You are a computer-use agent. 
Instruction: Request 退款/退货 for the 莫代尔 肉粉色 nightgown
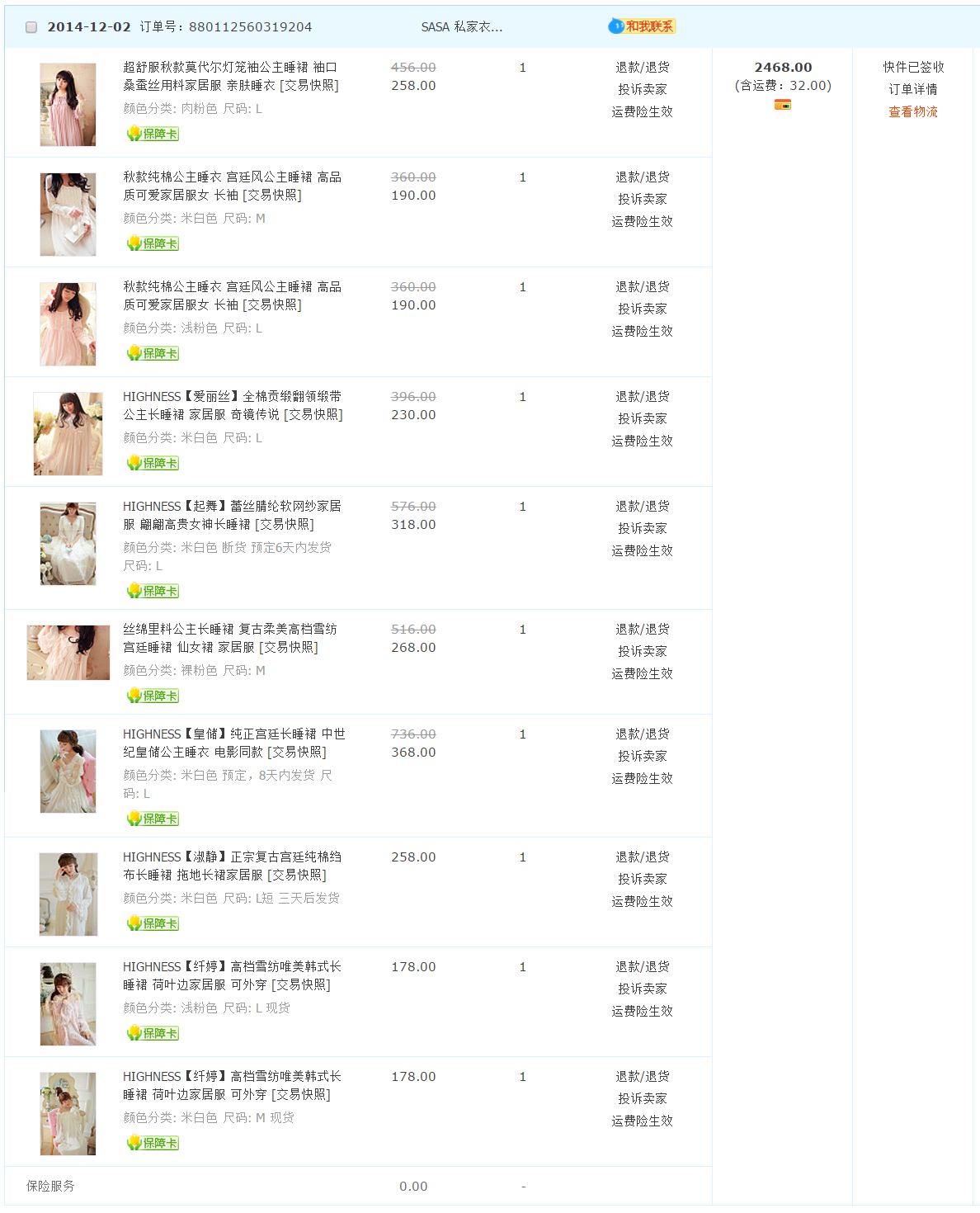tap(642, 68)
